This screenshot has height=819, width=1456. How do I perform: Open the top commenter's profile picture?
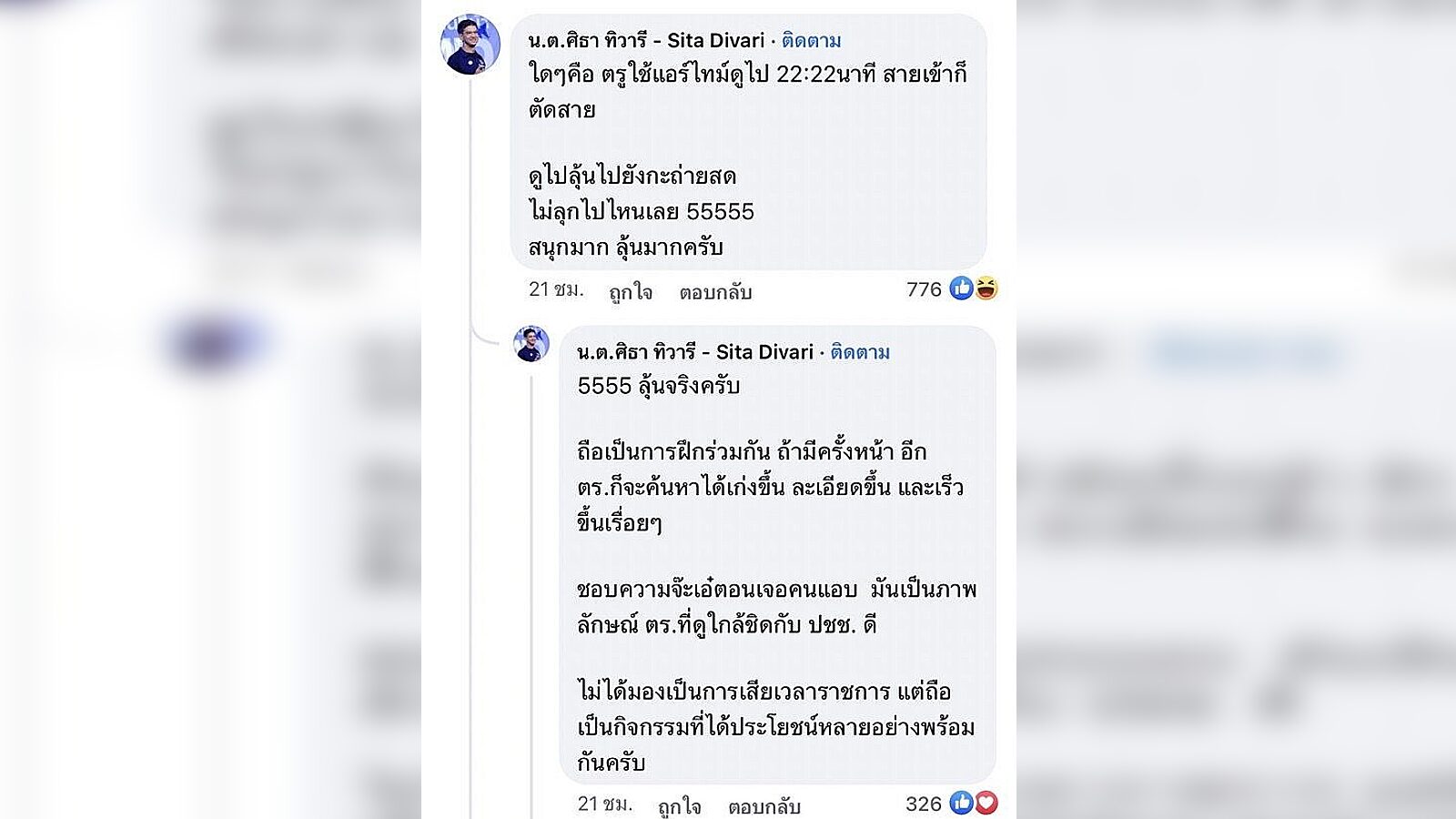(470, 45)
